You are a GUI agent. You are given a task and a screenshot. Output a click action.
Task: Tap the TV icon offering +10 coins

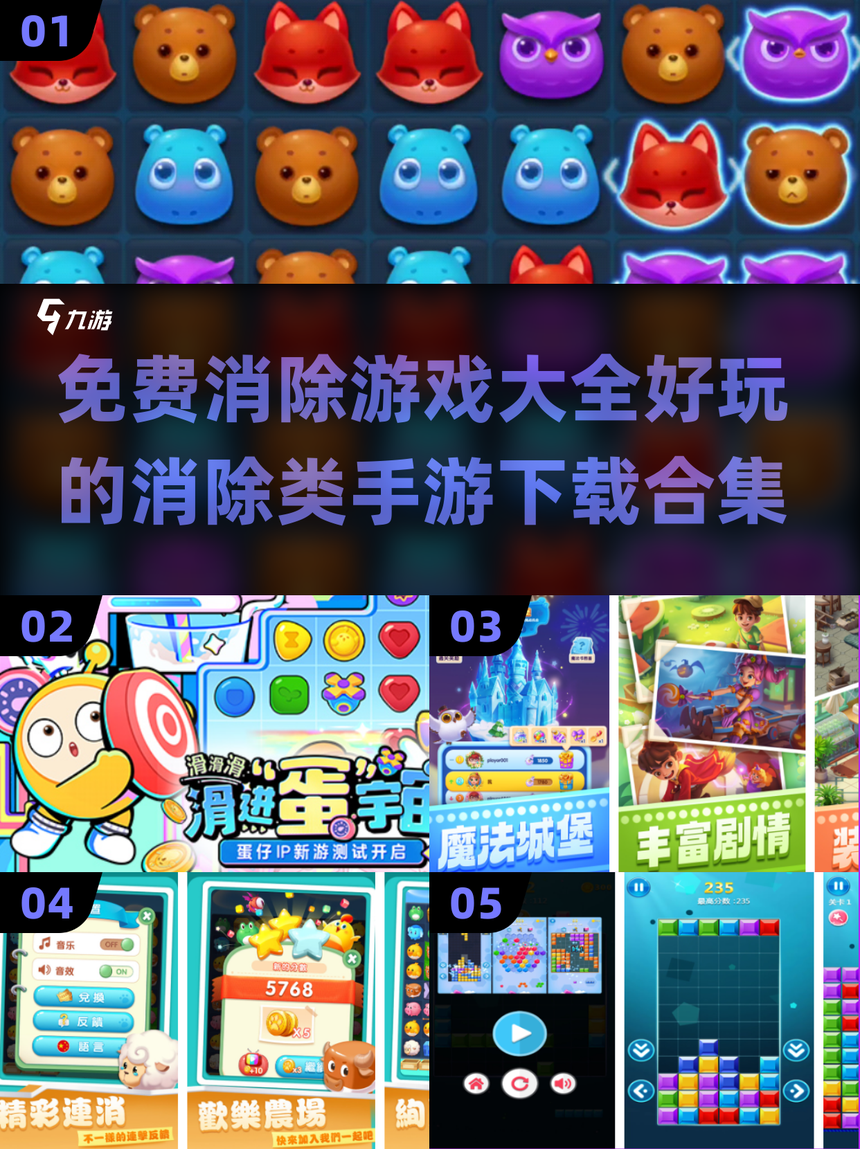pyautogui.click(x=252, y=1063)
